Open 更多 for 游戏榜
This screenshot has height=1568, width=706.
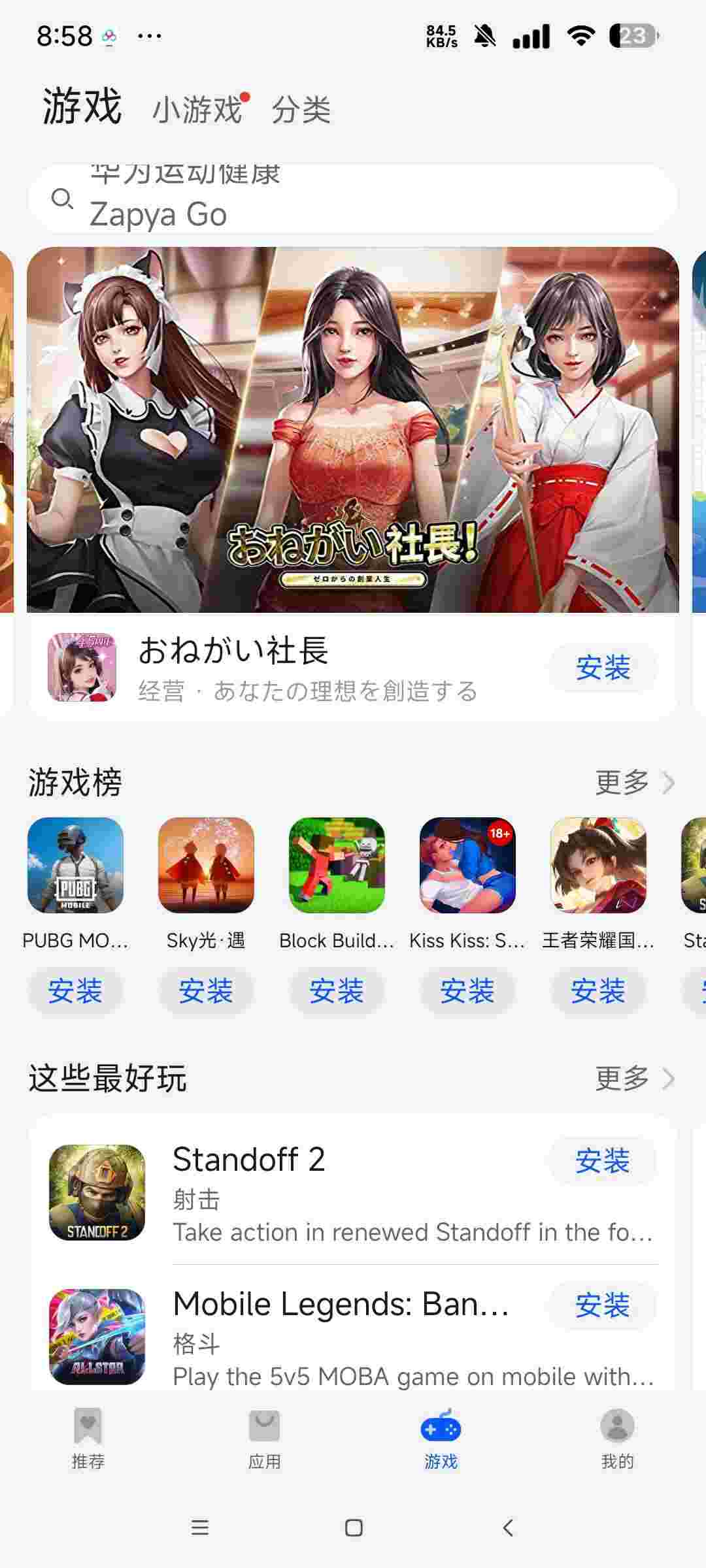(633, 782)
